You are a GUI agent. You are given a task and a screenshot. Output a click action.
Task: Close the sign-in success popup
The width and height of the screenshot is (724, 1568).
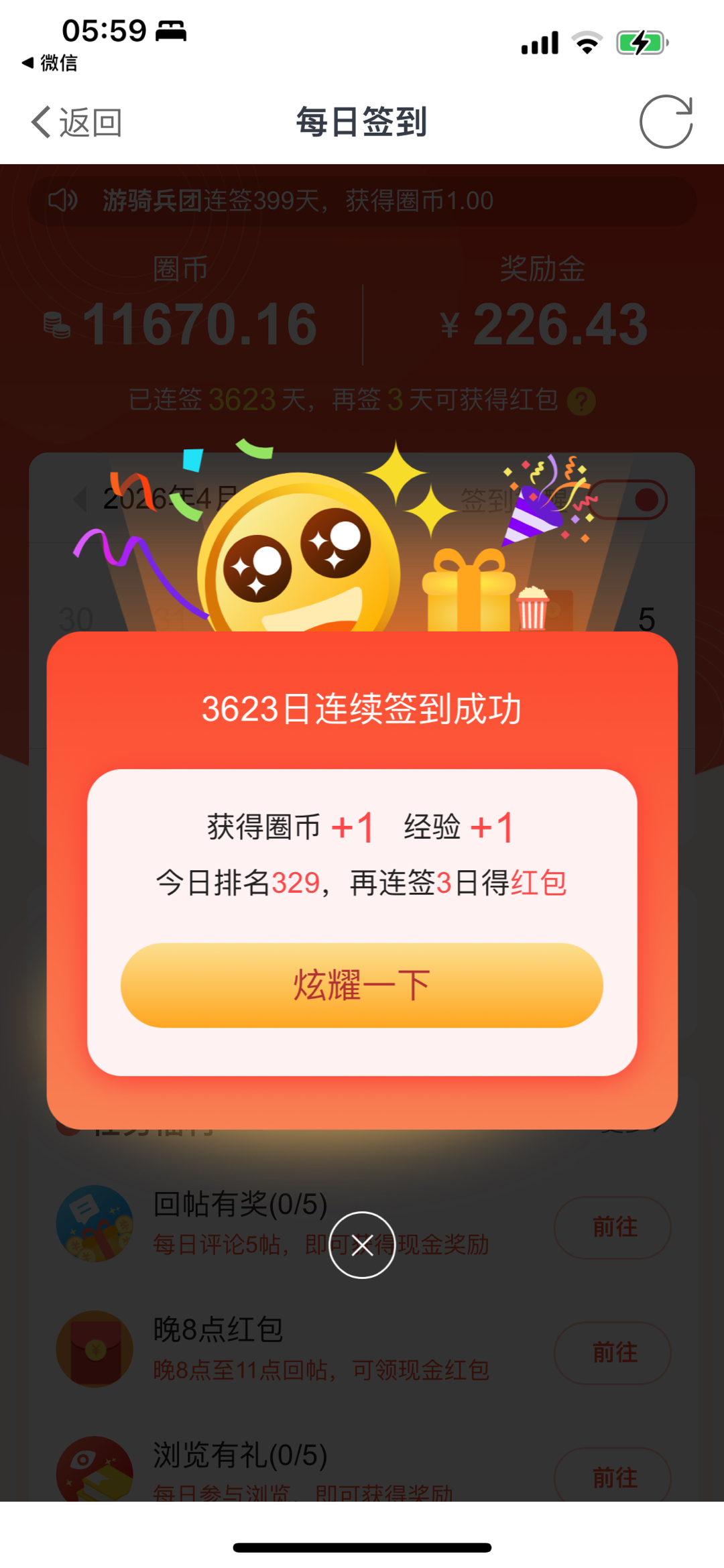click(362, 1245)
